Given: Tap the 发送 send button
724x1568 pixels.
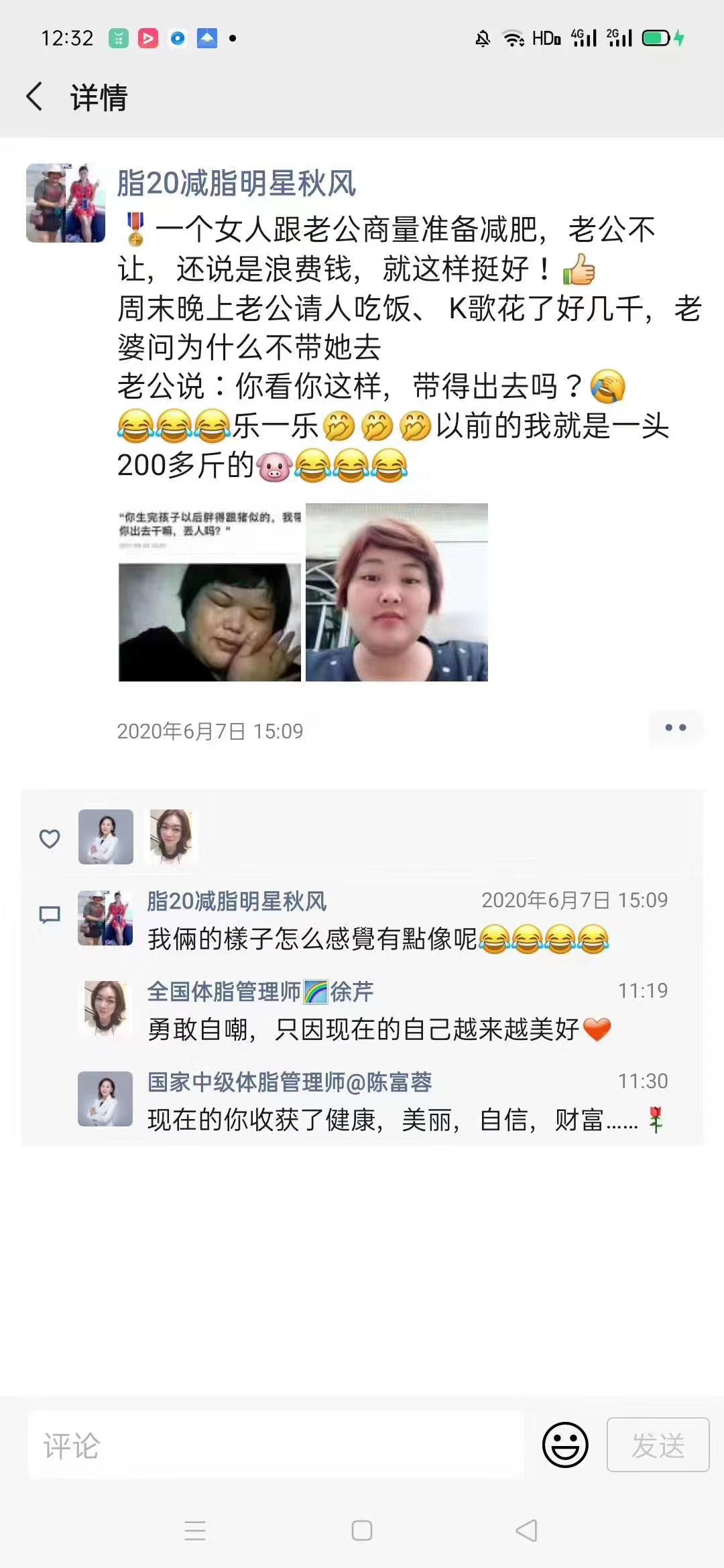Looking at the screenshot, I should pyautogui.click(x=658, y=1445).
